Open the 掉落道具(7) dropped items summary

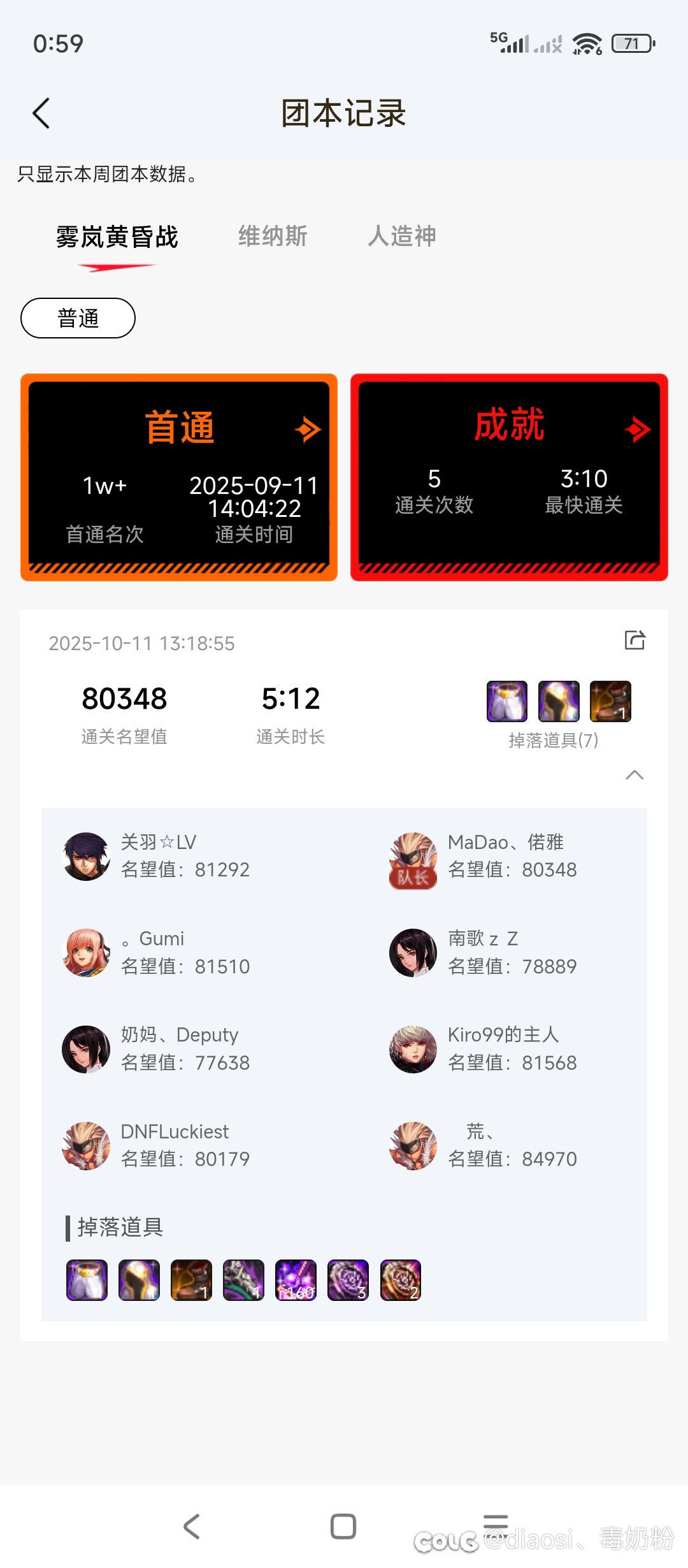pos(553,740)
